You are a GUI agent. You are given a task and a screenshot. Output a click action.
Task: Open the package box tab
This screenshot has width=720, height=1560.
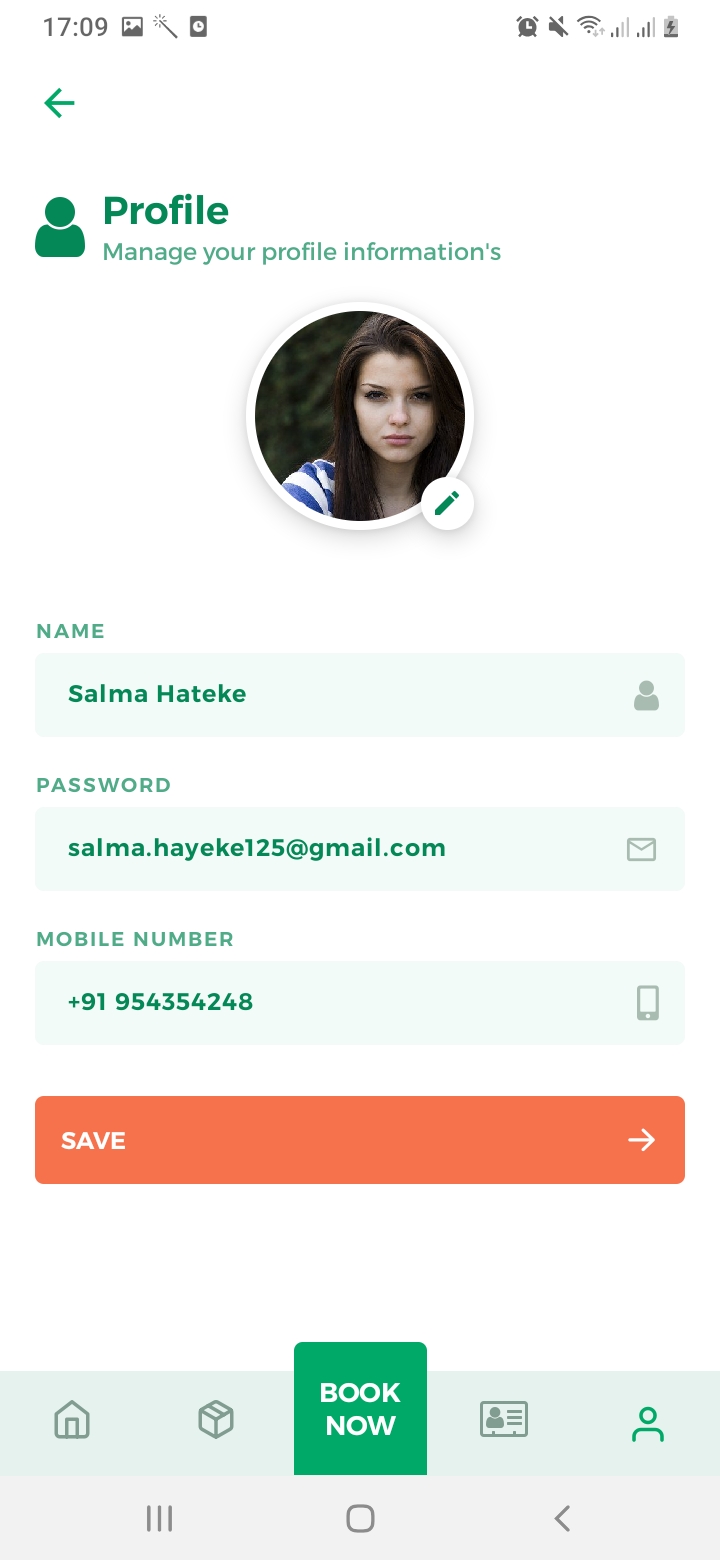(x=216, y=1420)
